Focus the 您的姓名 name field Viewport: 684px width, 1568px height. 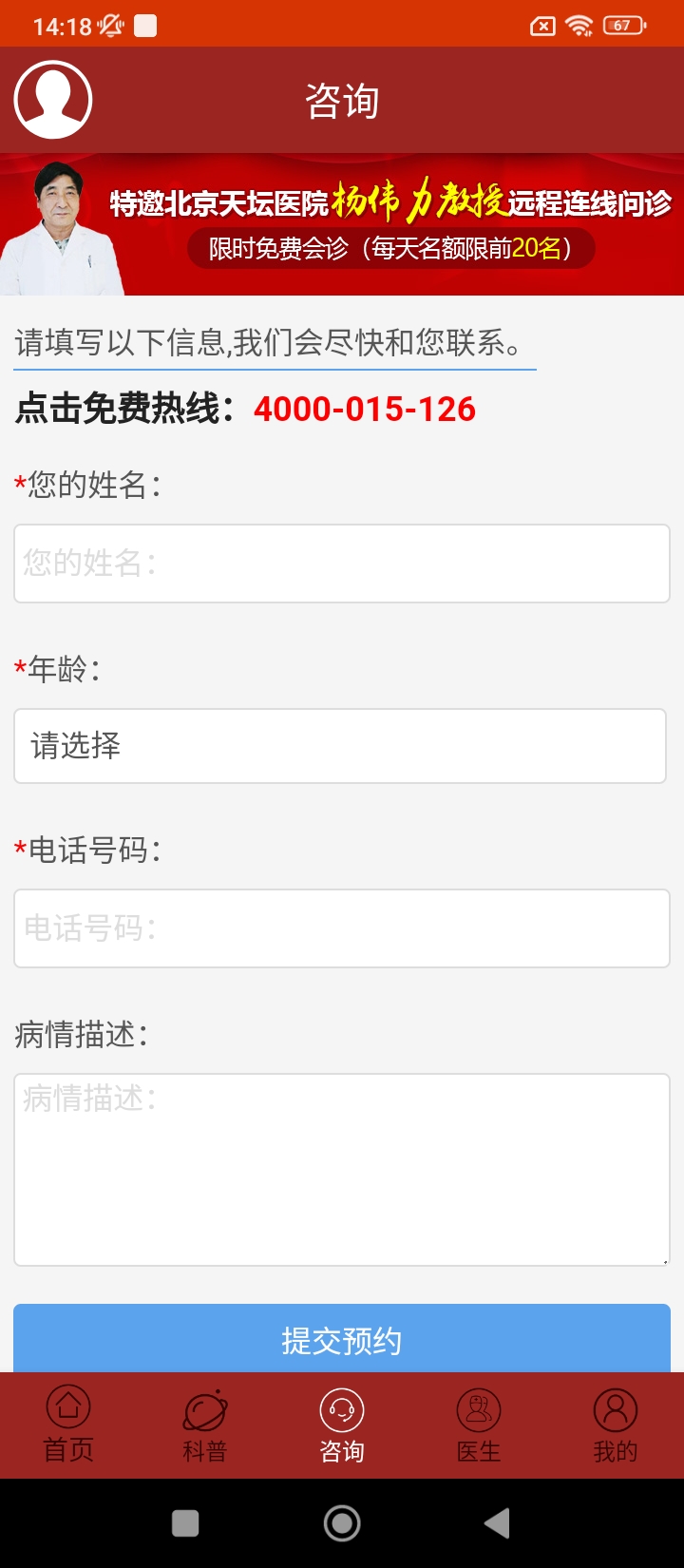[342, 564]
